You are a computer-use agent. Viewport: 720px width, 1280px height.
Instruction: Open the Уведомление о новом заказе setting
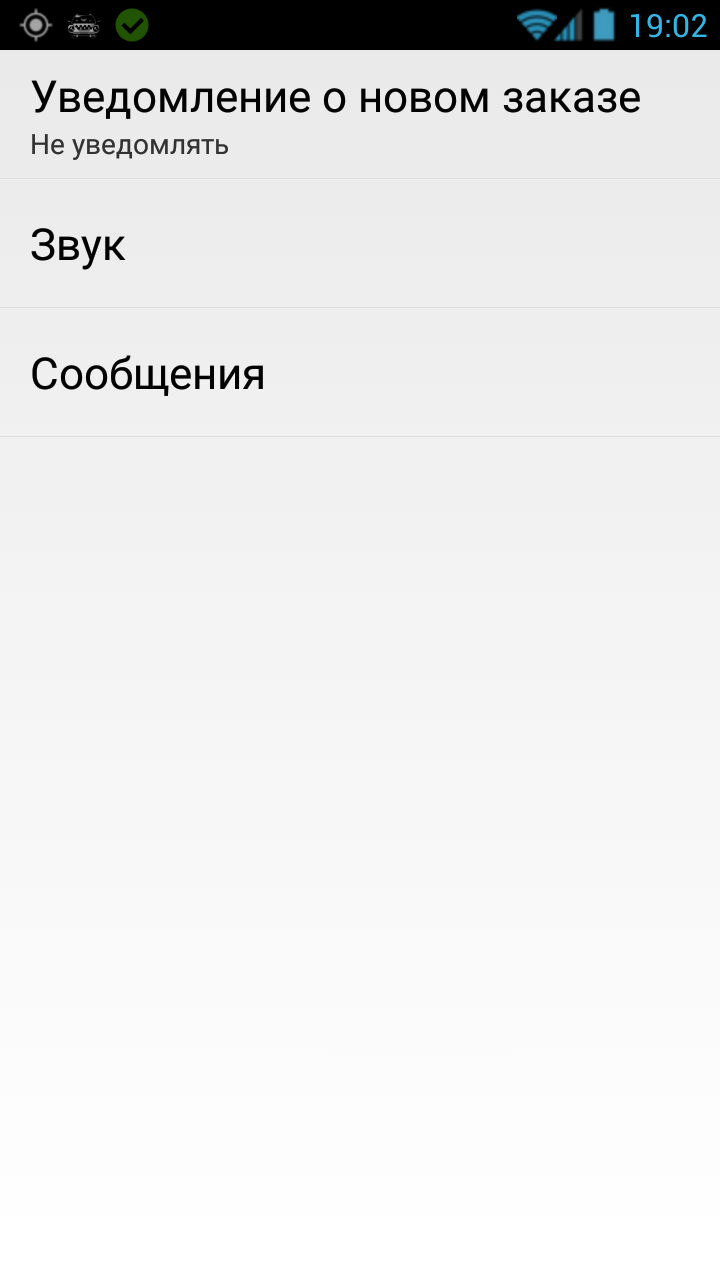pos(360,114)
